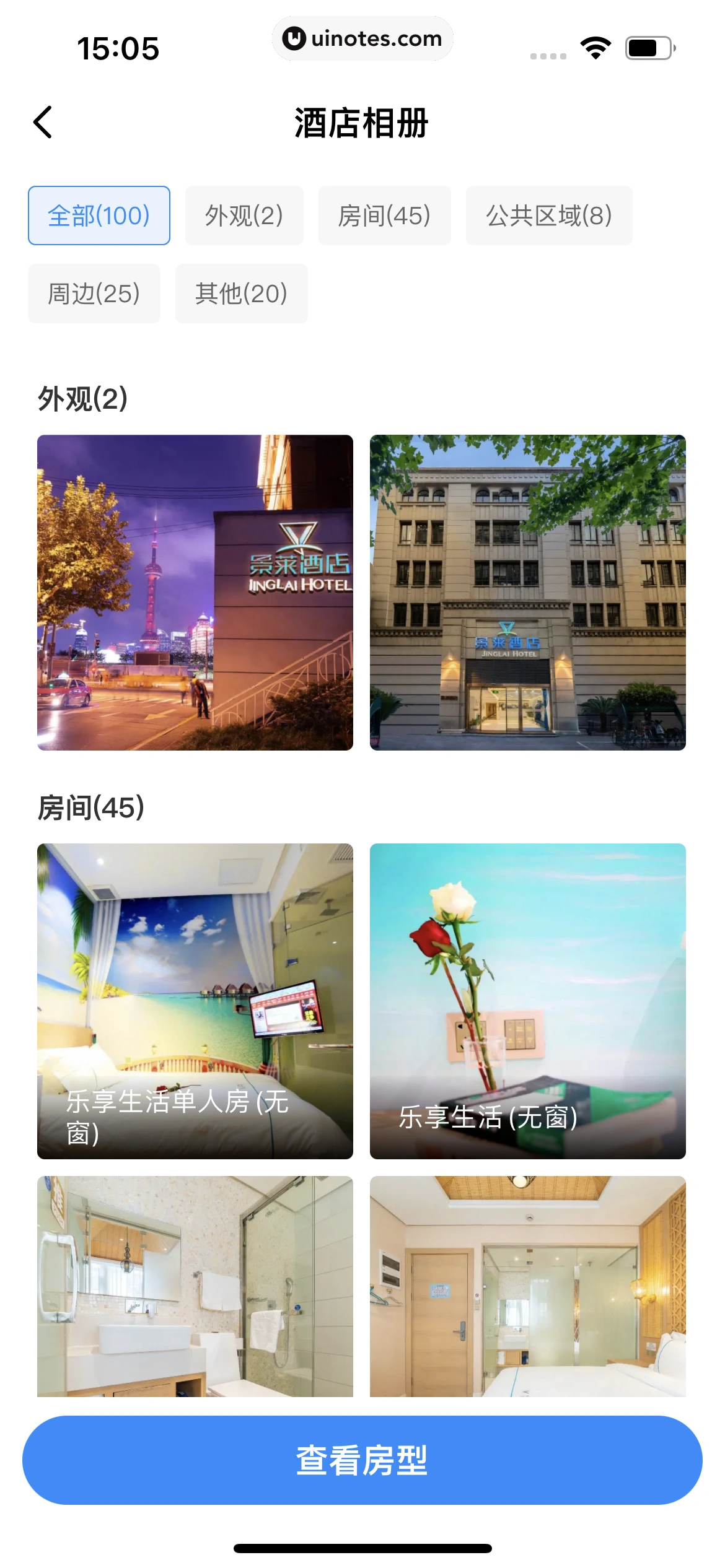Show the 房间(45) photos

pos(384,216)
